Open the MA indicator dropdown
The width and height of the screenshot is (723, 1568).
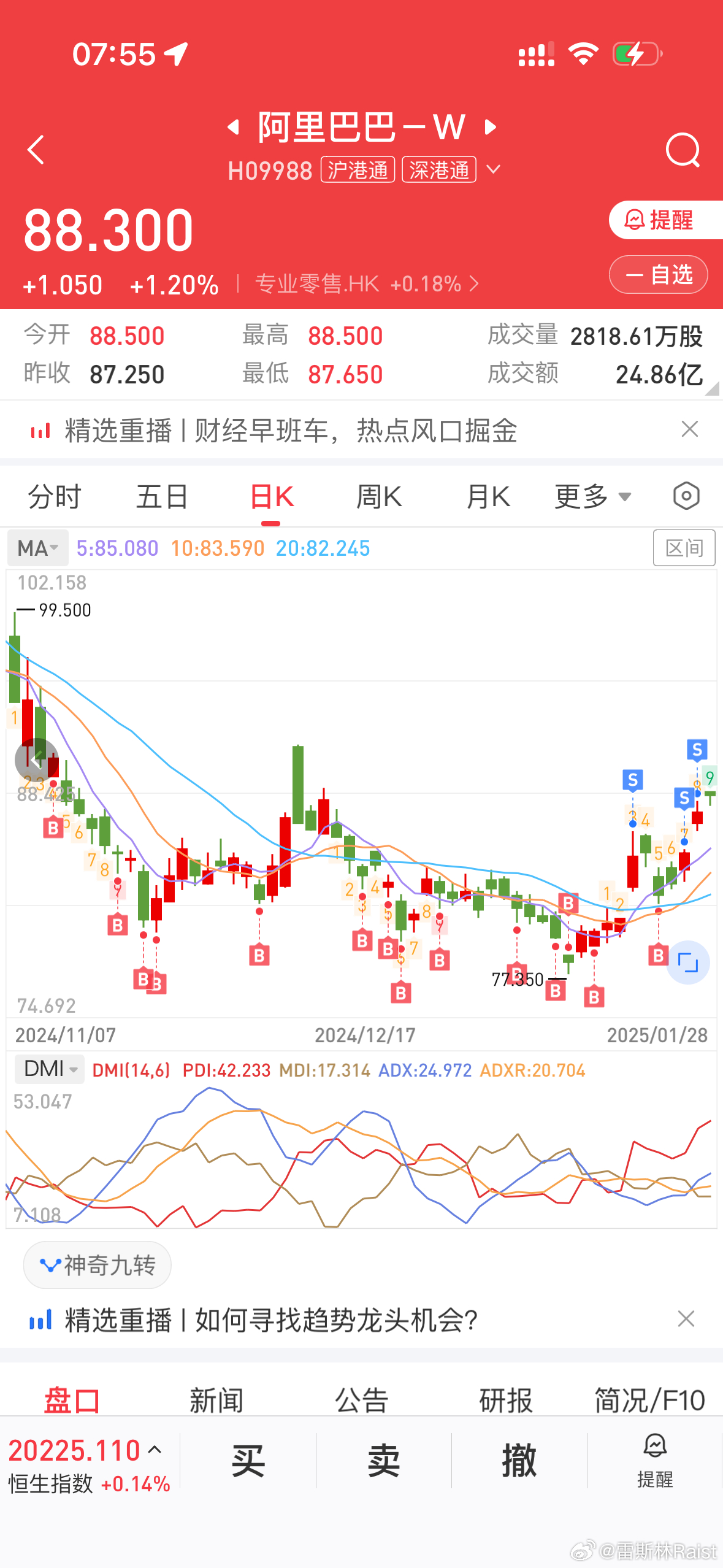(38, 548)
